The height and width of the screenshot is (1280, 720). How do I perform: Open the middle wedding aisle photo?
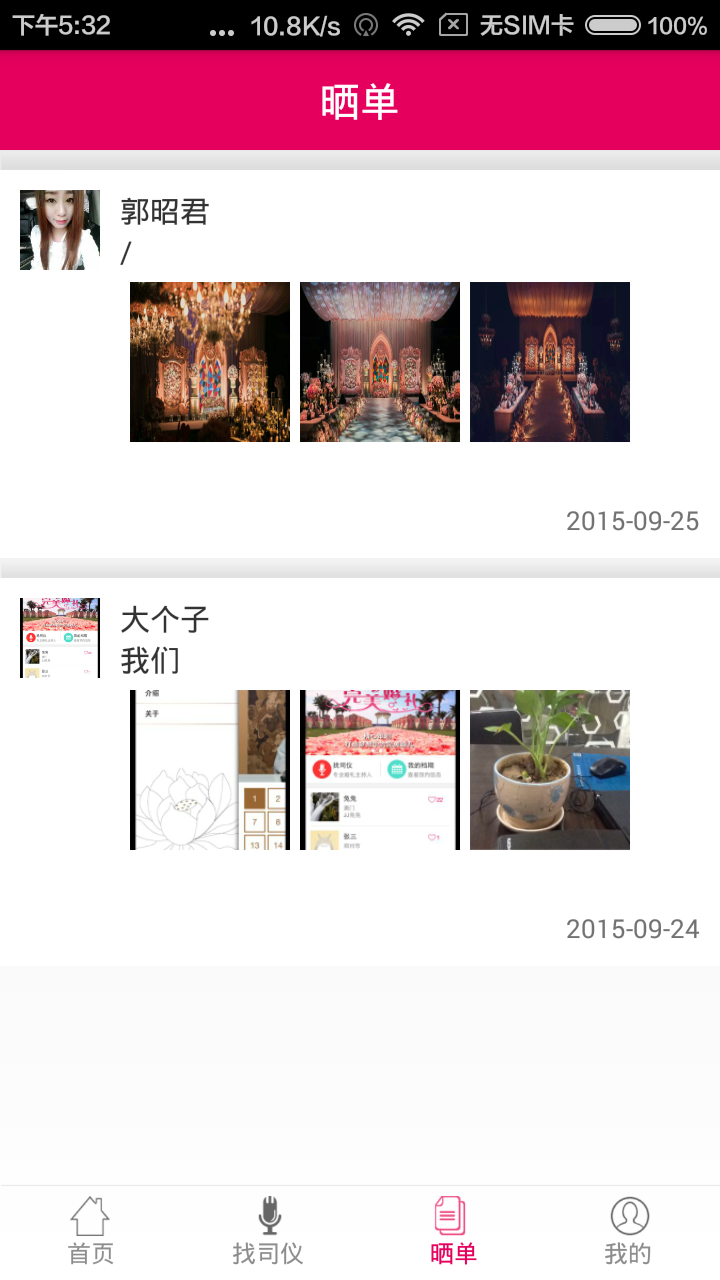point(379,361)
